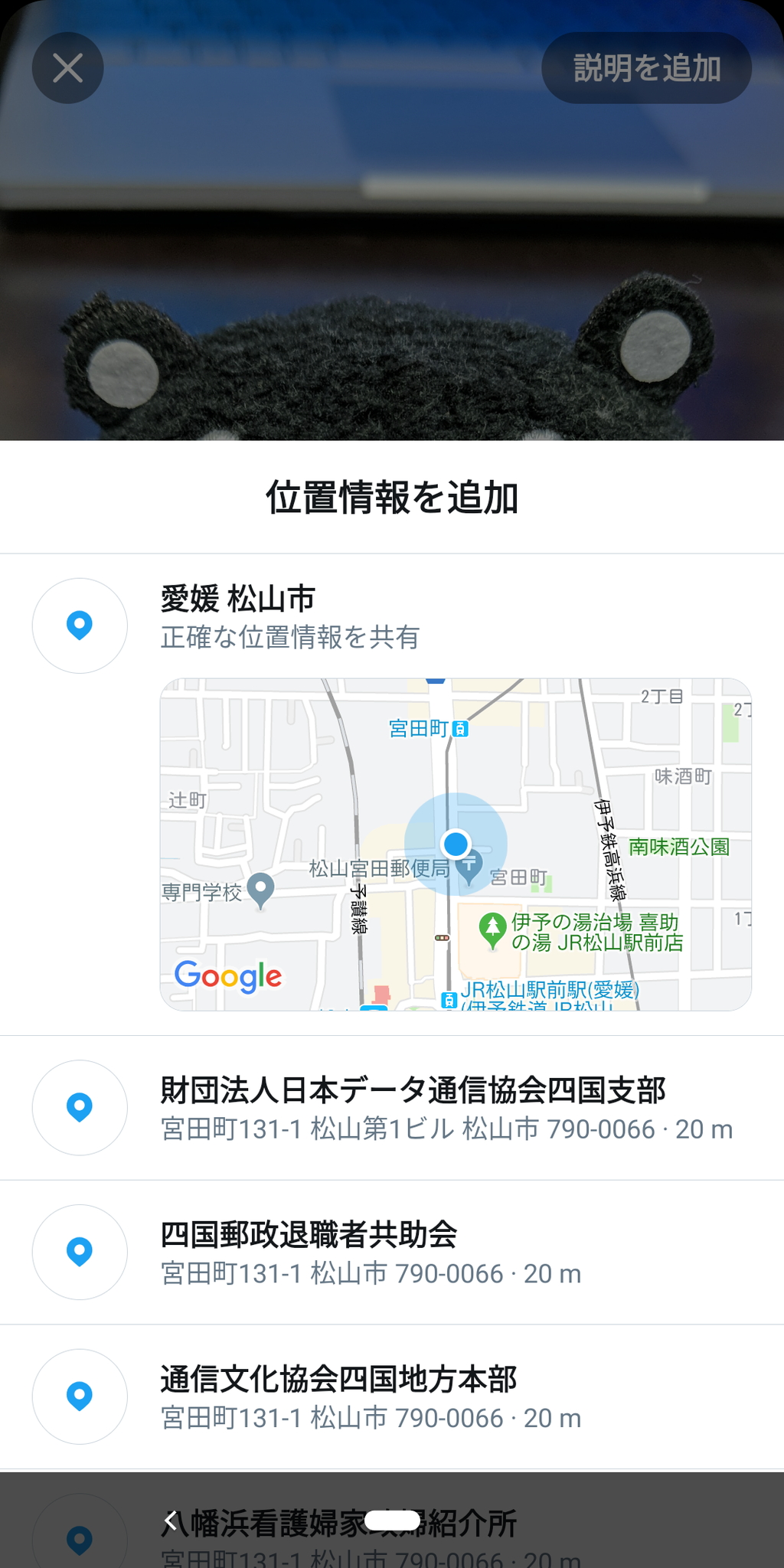Tap the 説明を追加 button
The height and width of the screenshot is (1568, 784).
point(646,67)
